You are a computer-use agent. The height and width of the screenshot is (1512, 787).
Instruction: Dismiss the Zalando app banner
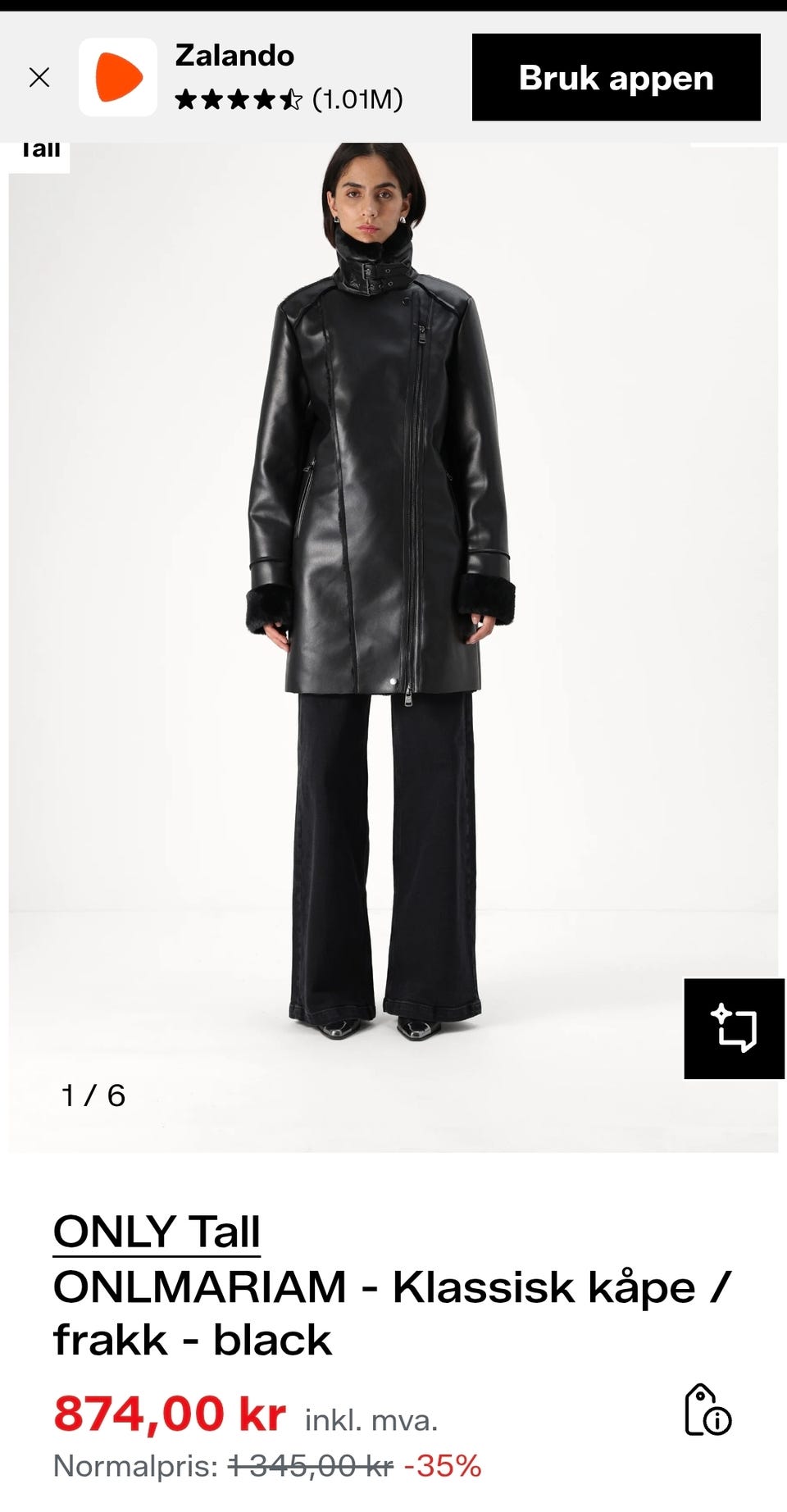[39, 78]
